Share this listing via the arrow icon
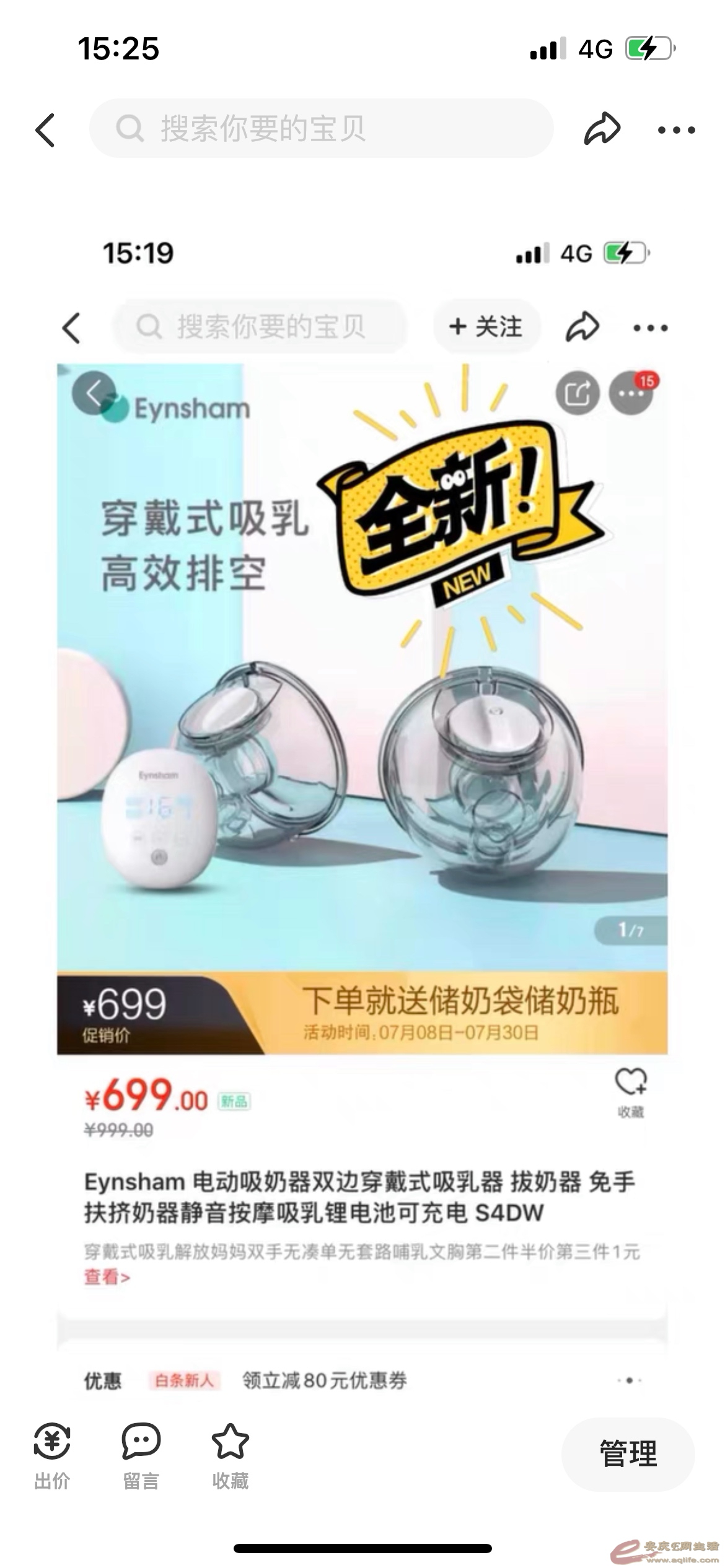The image size is (725, 1568). (x=602, y=129)
